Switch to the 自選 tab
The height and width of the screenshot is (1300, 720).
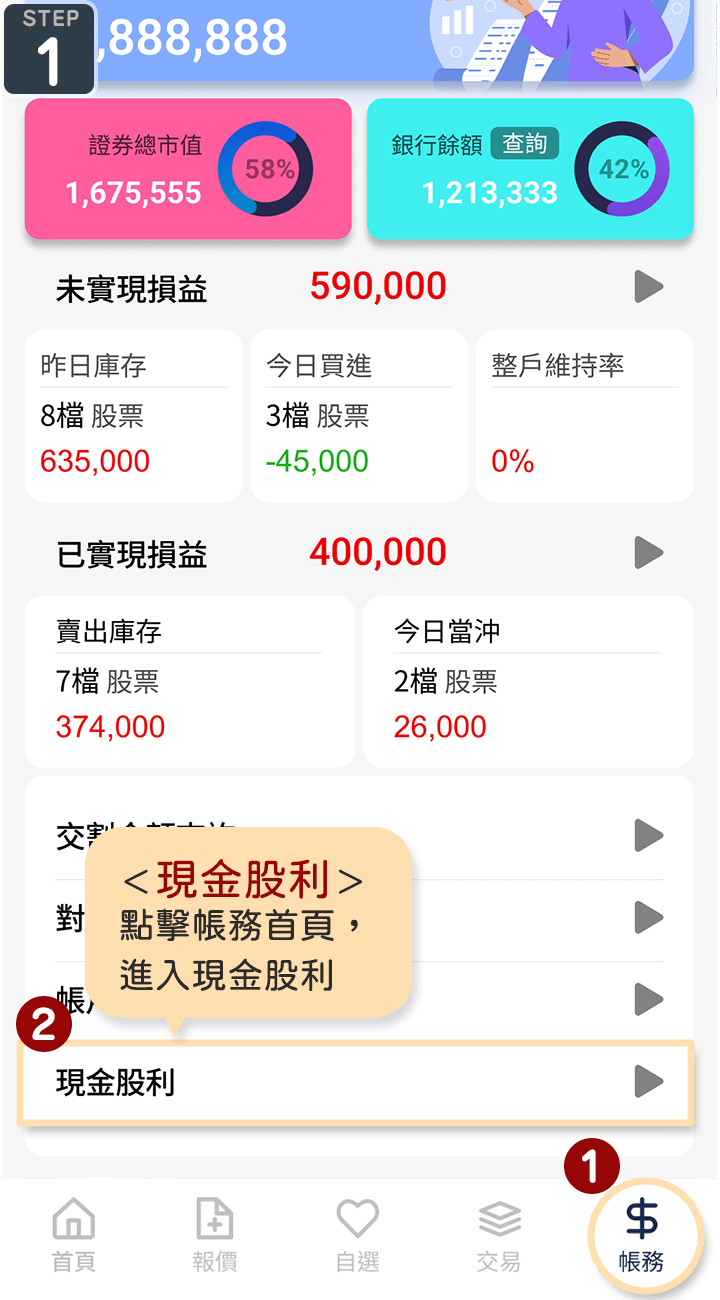(x=357, y=1237)
